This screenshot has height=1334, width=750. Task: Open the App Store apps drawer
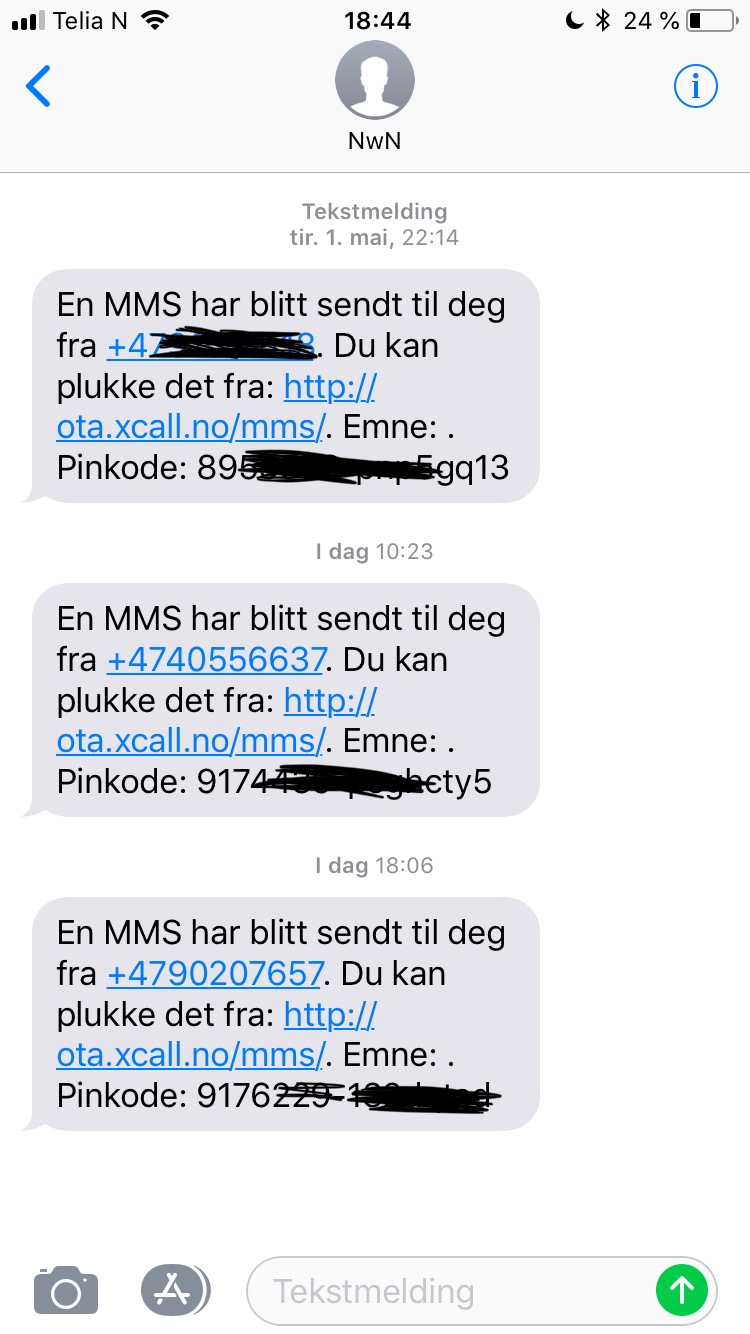tap(175, 1290)
